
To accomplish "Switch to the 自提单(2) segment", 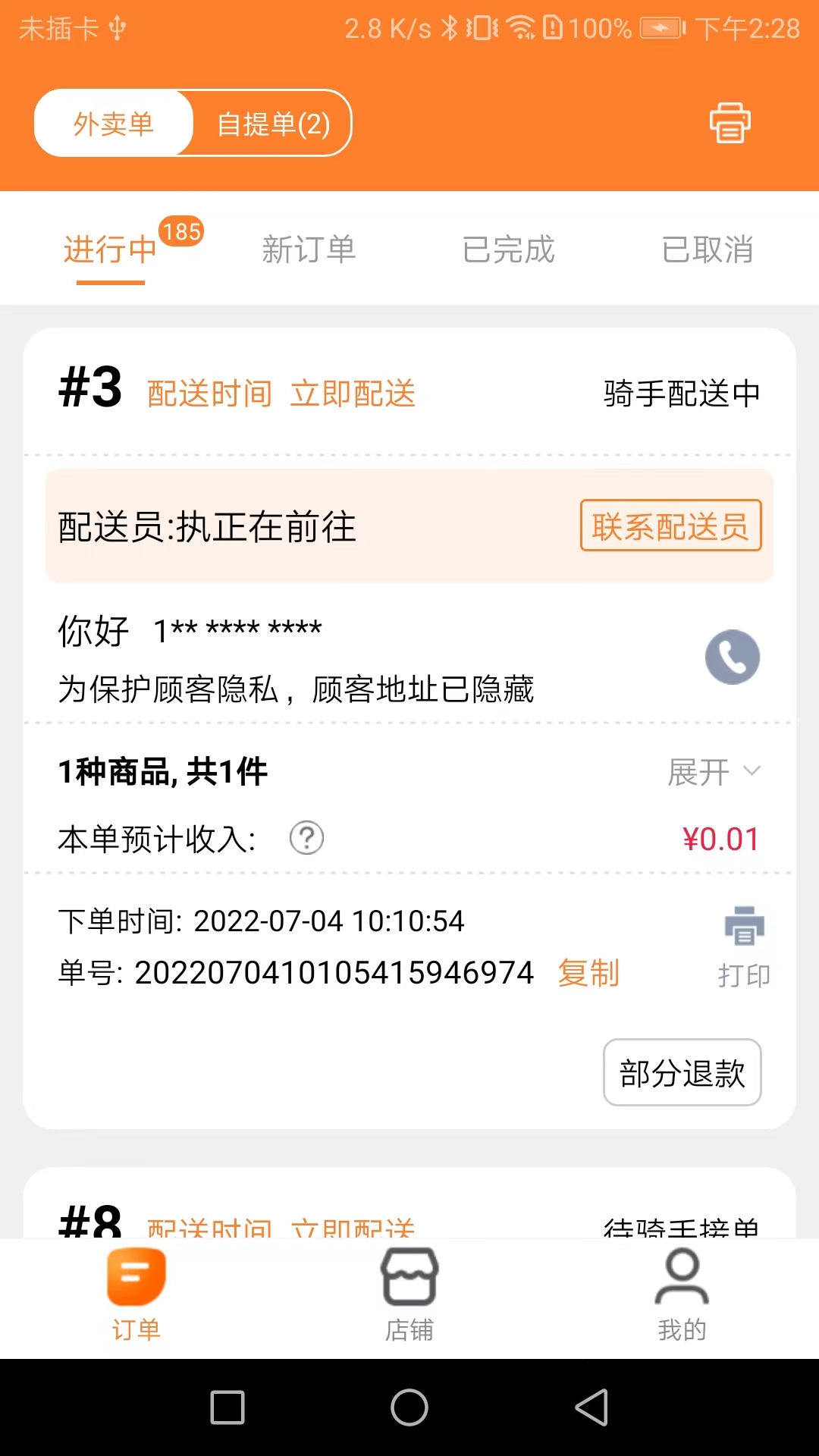I will pos(273,124).
